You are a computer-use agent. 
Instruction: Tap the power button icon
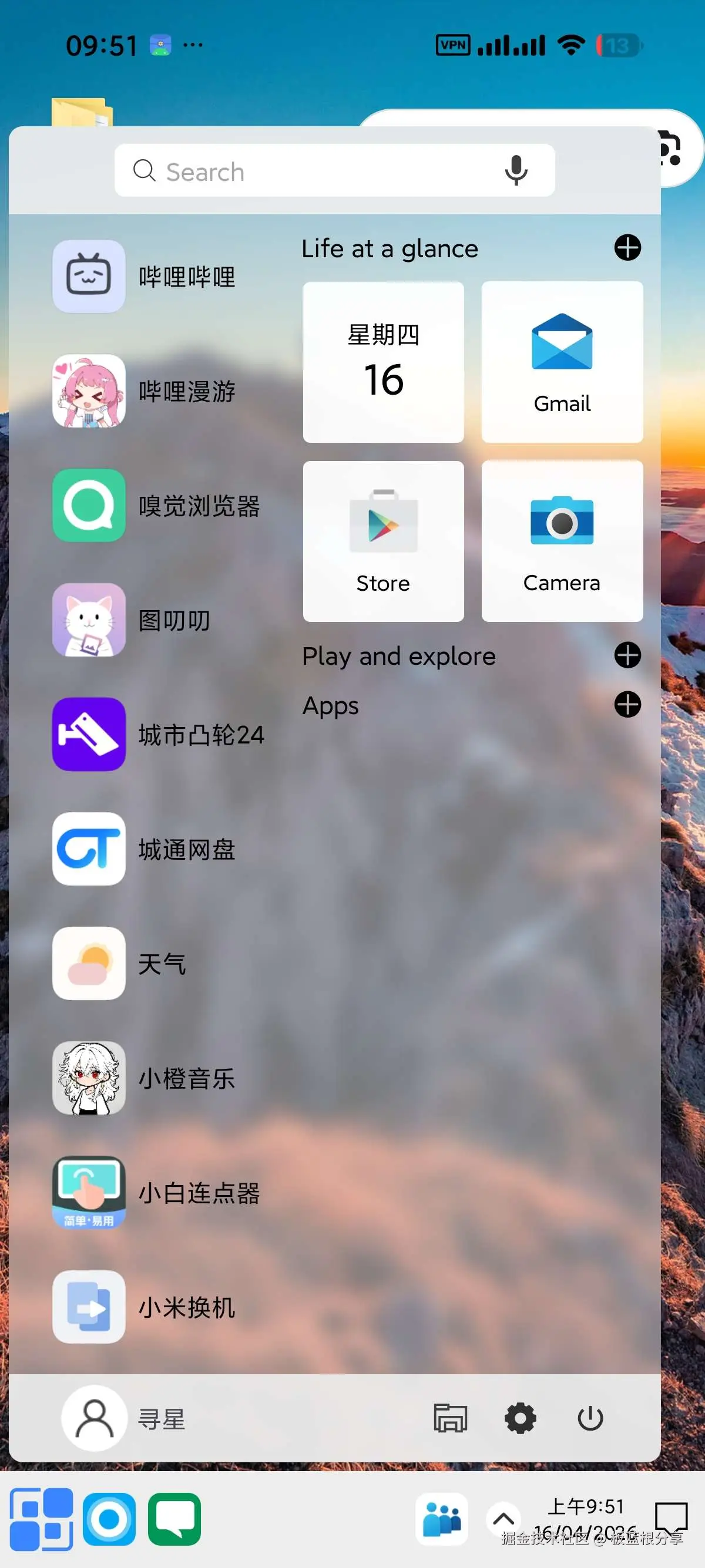pyautogui.click(x=589, y=1418)
